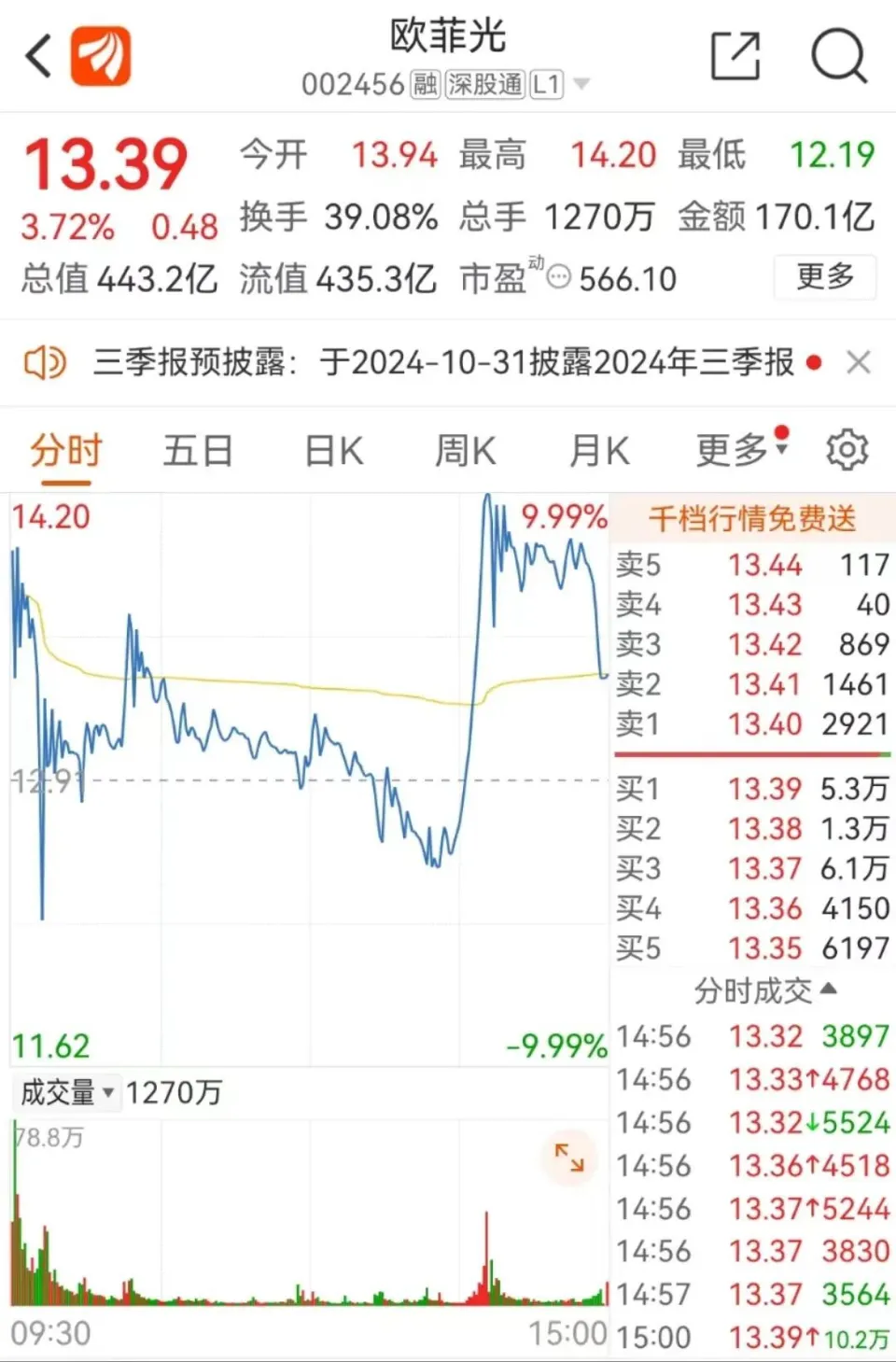The height and width of the screenshot is (1362, 896).
Task: Change the 成交量 indicator dropdown
Action: 67,1092
